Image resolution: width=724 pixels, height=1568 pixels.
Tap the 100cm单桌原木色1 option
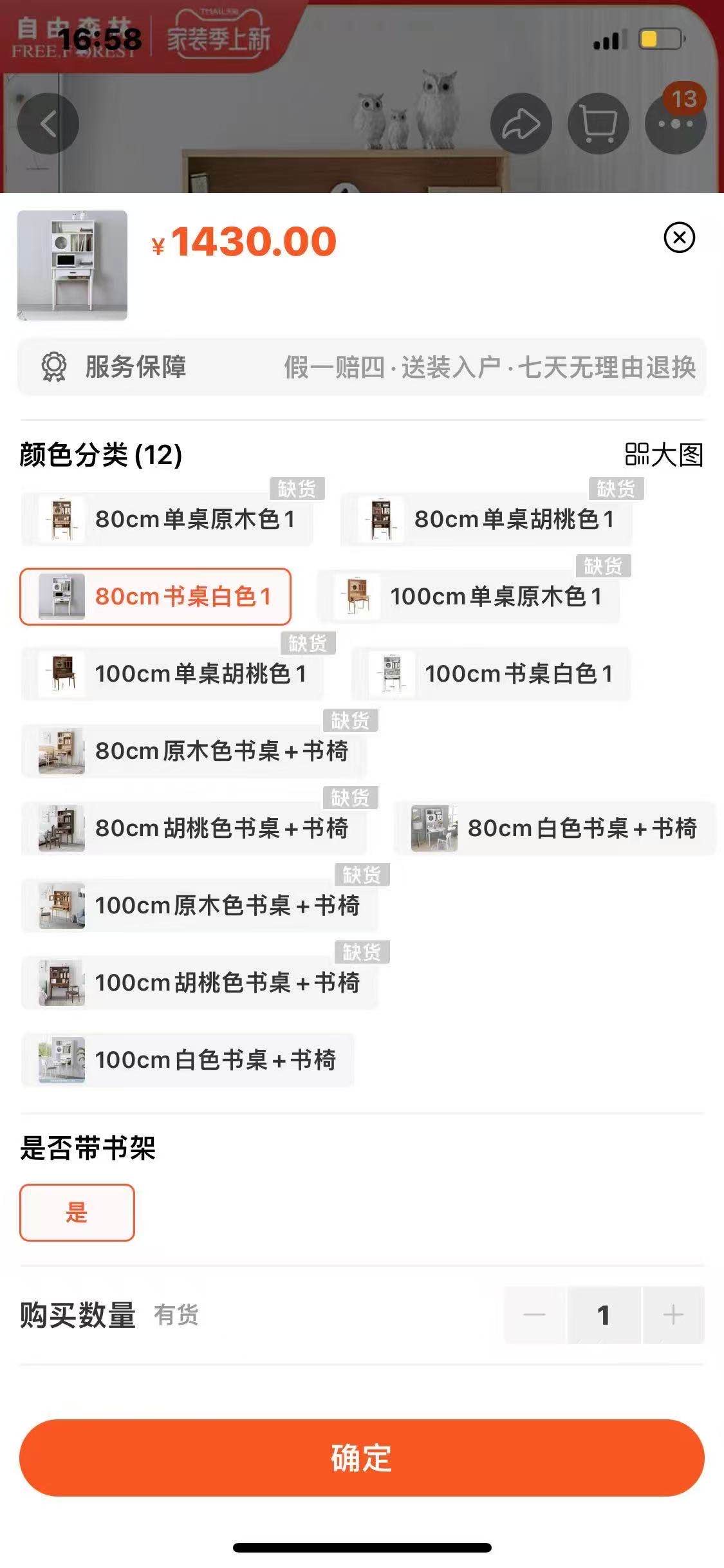469,597
